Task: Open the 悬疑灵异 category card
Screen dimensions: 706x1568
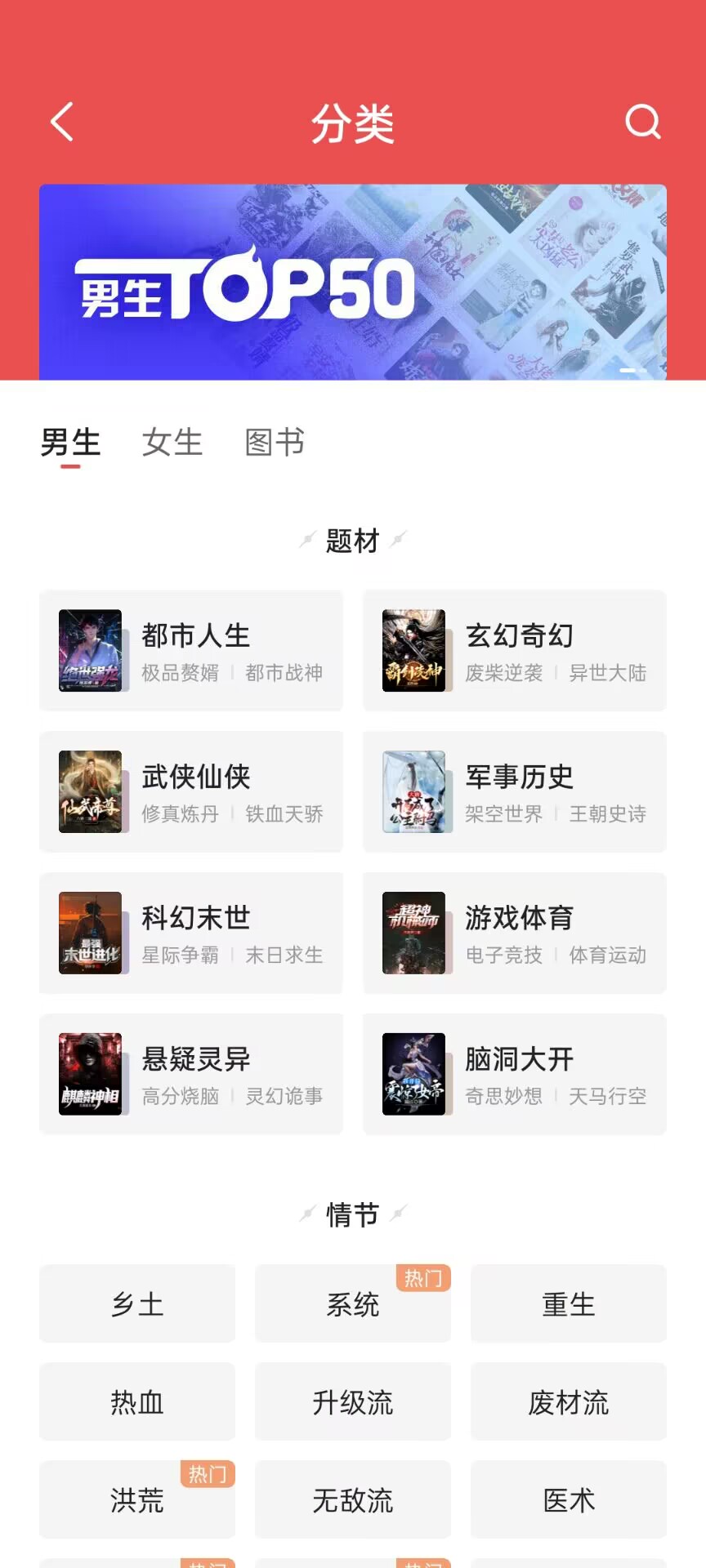Action: (x=191, y=1074)
